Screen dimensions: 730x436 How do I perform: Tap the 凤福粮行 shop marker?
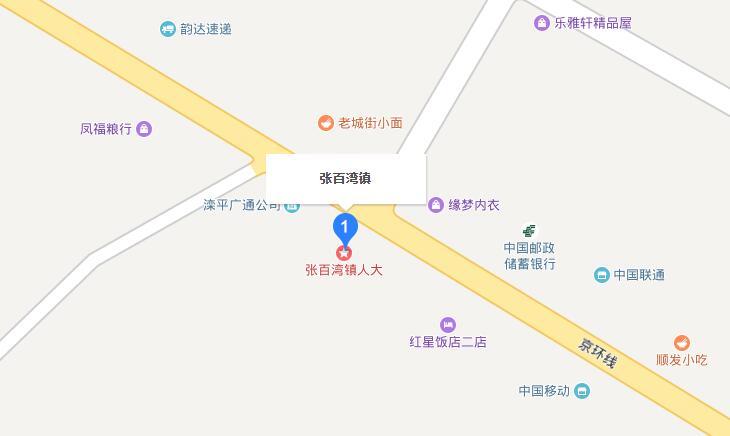(144, 129)
